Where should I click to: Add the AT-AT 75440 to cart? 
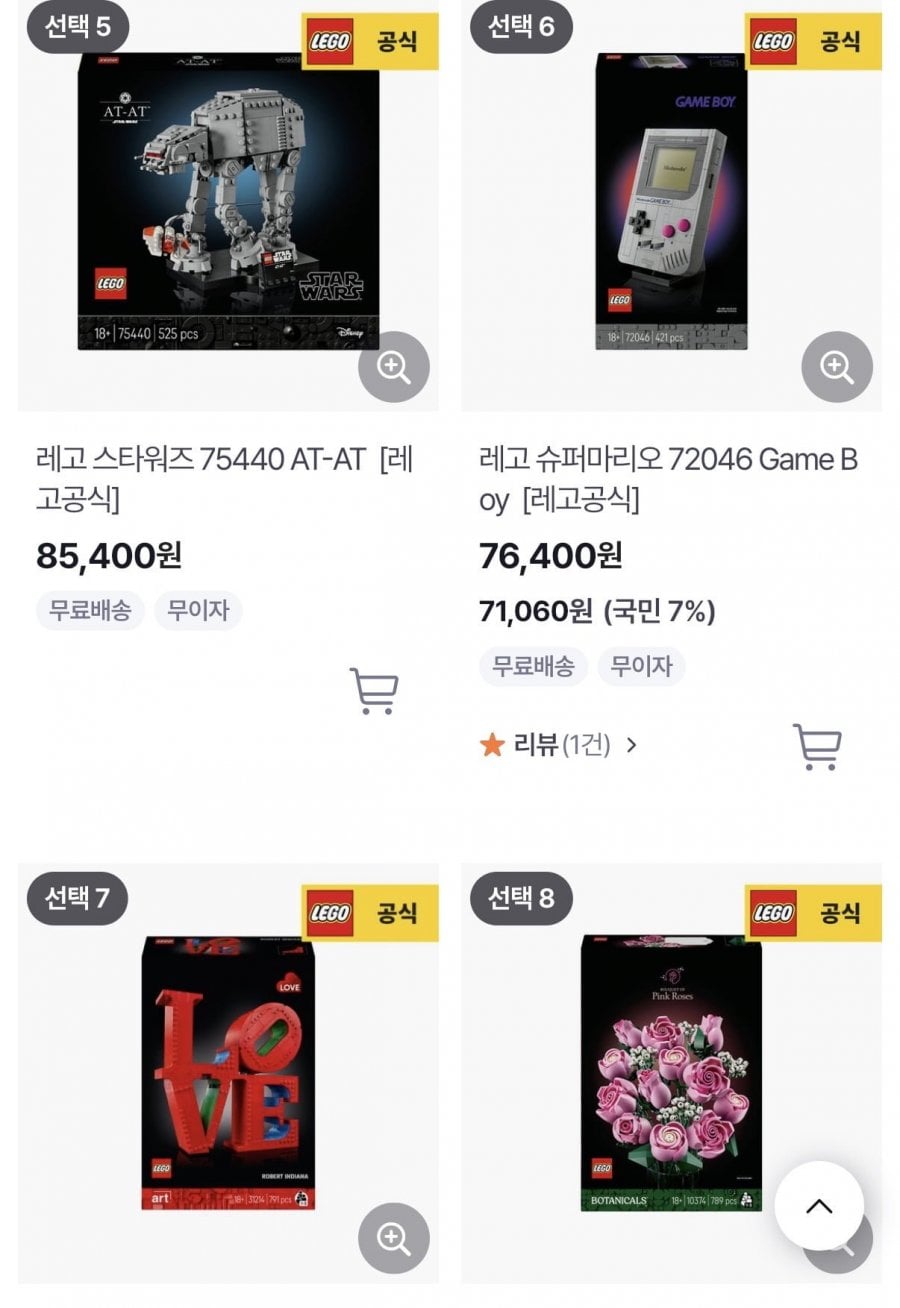[x=374, y=691]
